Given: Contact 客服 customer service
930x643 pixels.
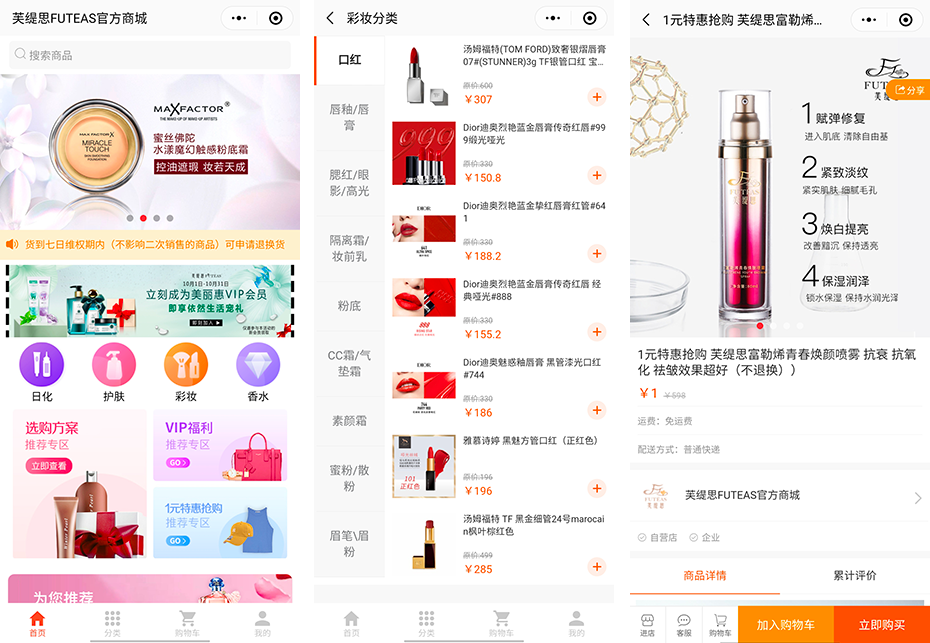Looking at the screenshot, I should click(684, 625).
